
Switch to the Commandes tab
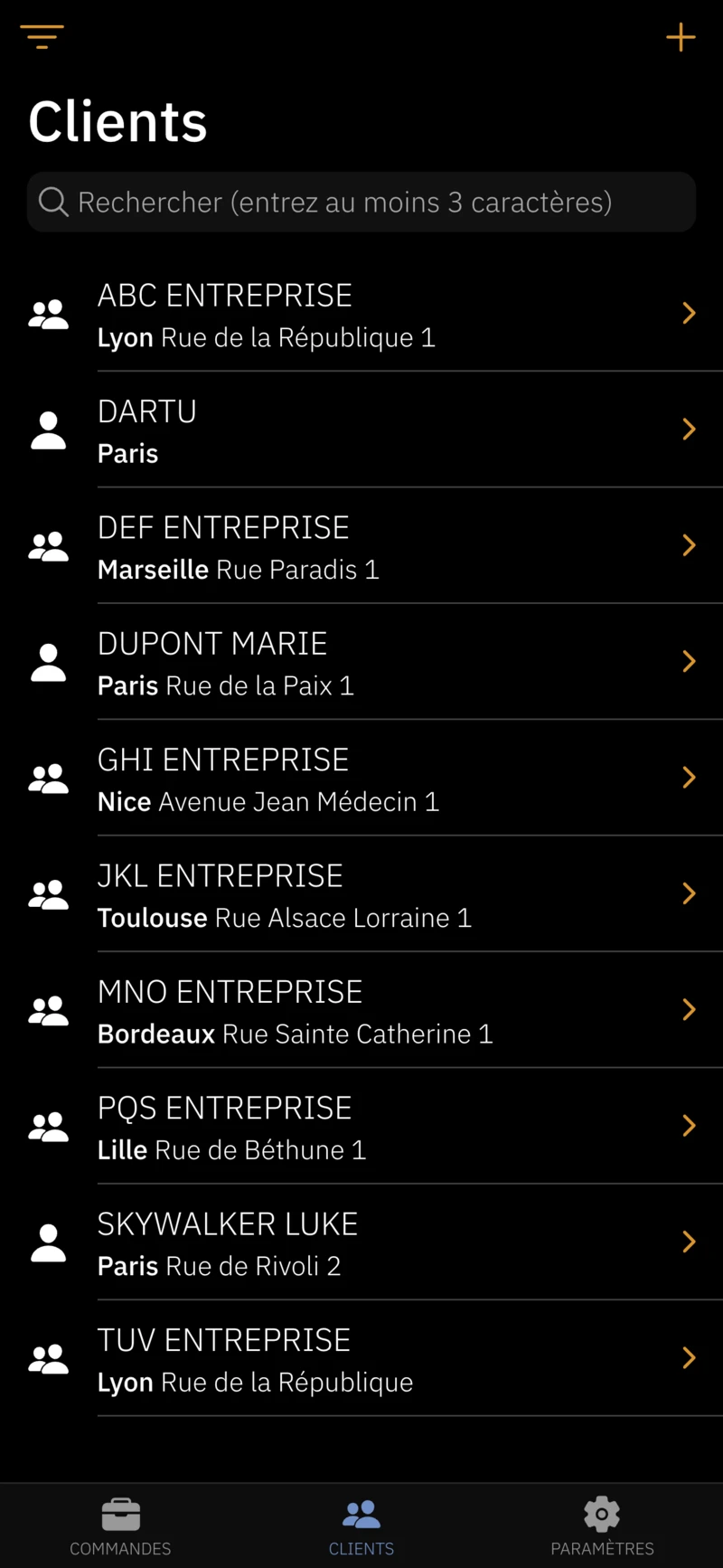coord(120,1526)
